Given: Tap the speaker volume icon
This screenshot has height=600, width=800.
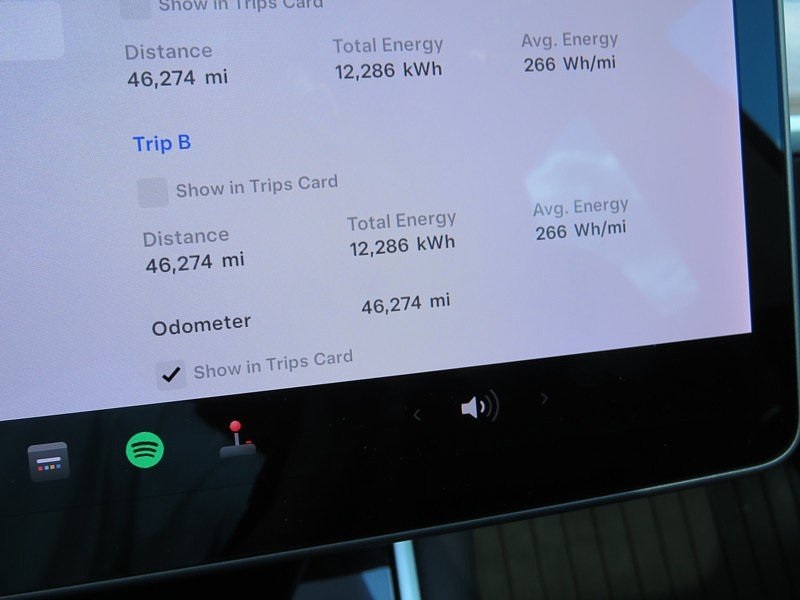Looking at the screenshot, I should pos(479,407).
